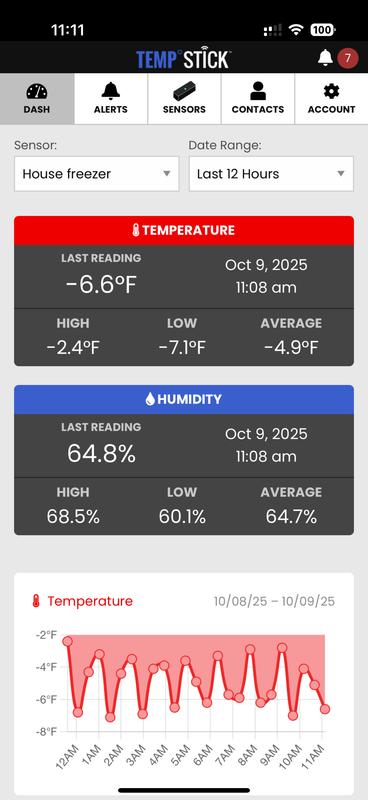Image resolution: width=368 pixels, height=800 pixels.
Task: Expand the Sensor dropdown showing House freezer
Action: click(x=96, y=174)
